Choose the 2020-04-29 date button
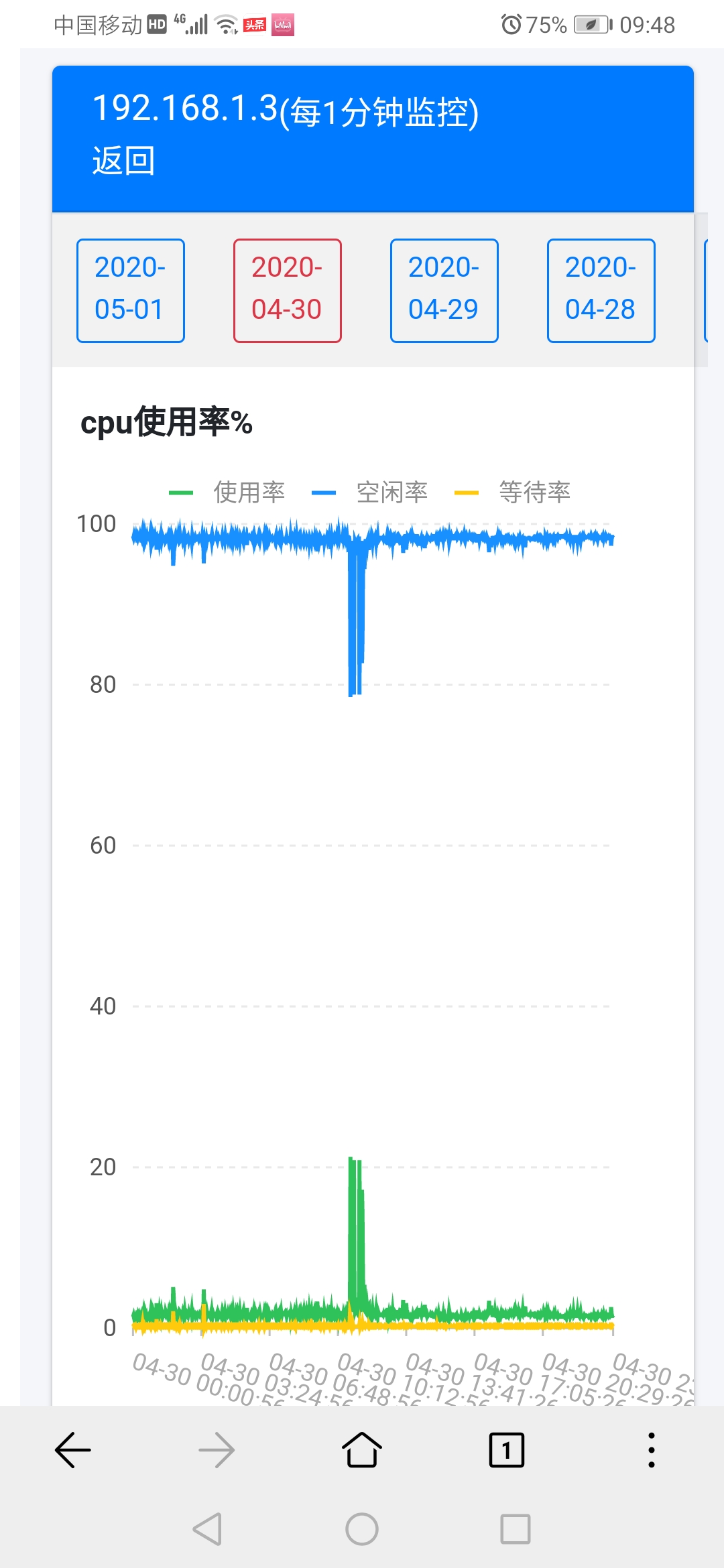This screenshot has width=724, height=1568. coord(444,291)
